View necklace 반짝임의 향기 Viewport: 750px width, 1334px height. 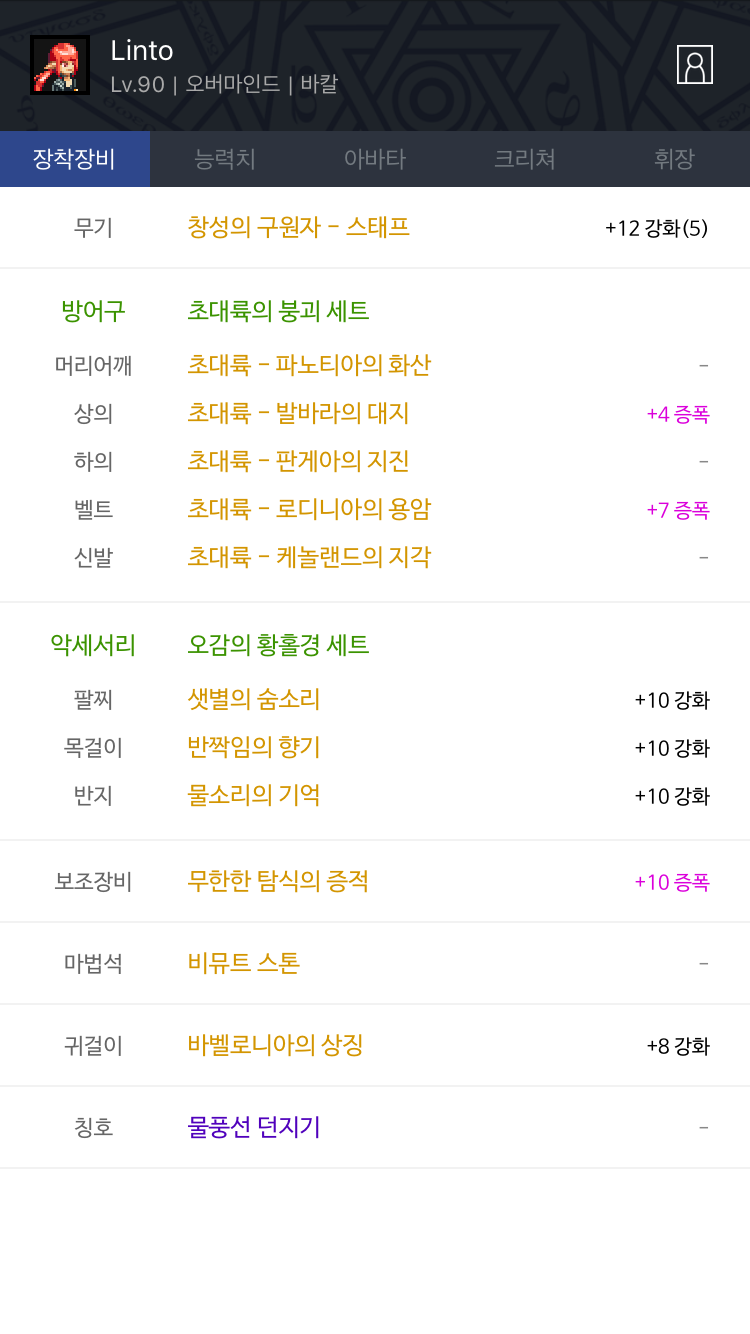click(x=254, y=747)
